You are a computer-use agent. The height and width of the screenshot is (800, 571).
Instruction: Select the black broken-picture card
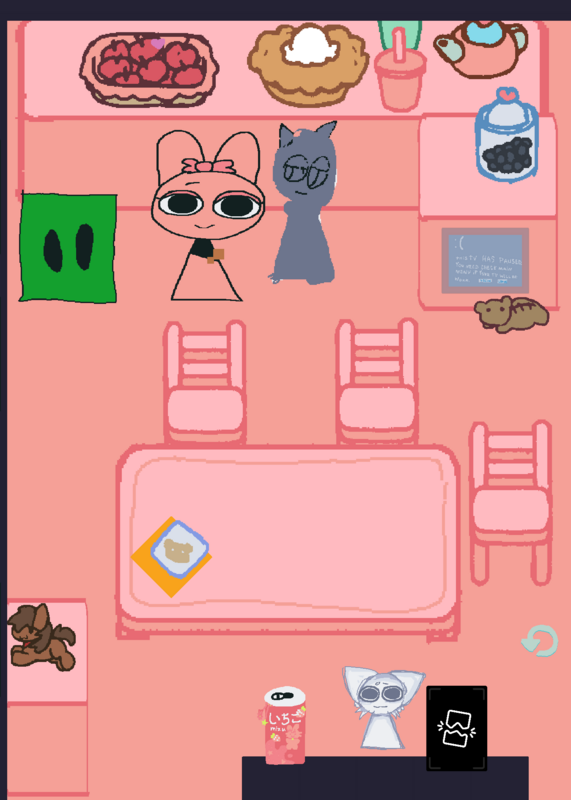click(457, 728)
